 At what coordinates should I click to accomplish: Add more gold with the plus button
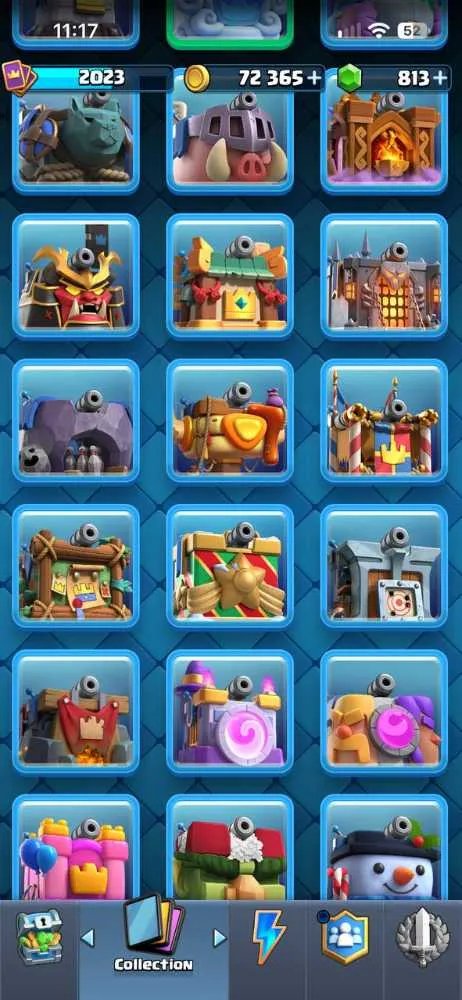tap(314, 78)
